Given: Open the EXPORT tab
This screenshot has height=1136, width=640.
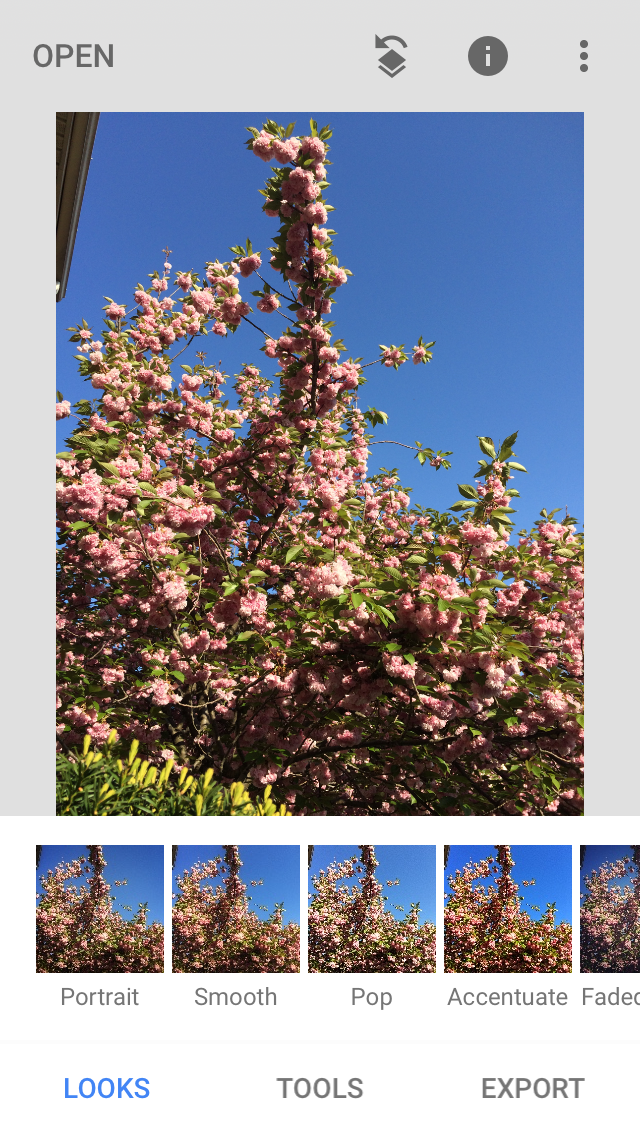Looking at the screenshot, I should (x=532, y=1088).
